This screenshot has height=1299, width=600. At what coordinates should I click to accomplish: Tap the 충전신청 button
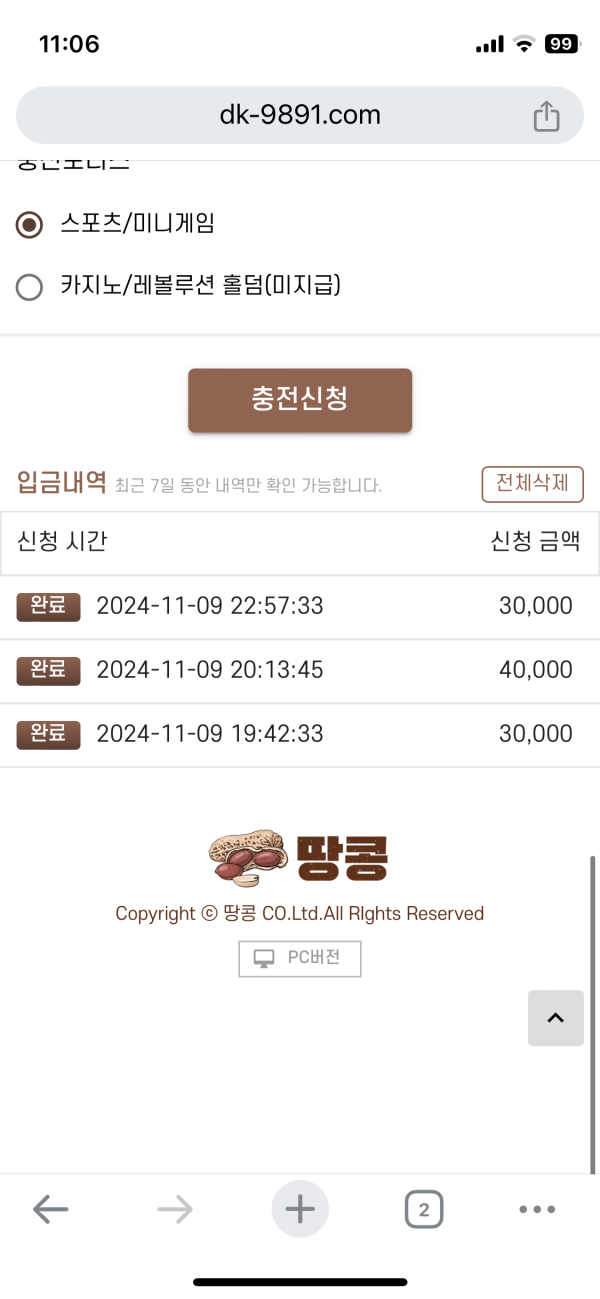point(300,400)
